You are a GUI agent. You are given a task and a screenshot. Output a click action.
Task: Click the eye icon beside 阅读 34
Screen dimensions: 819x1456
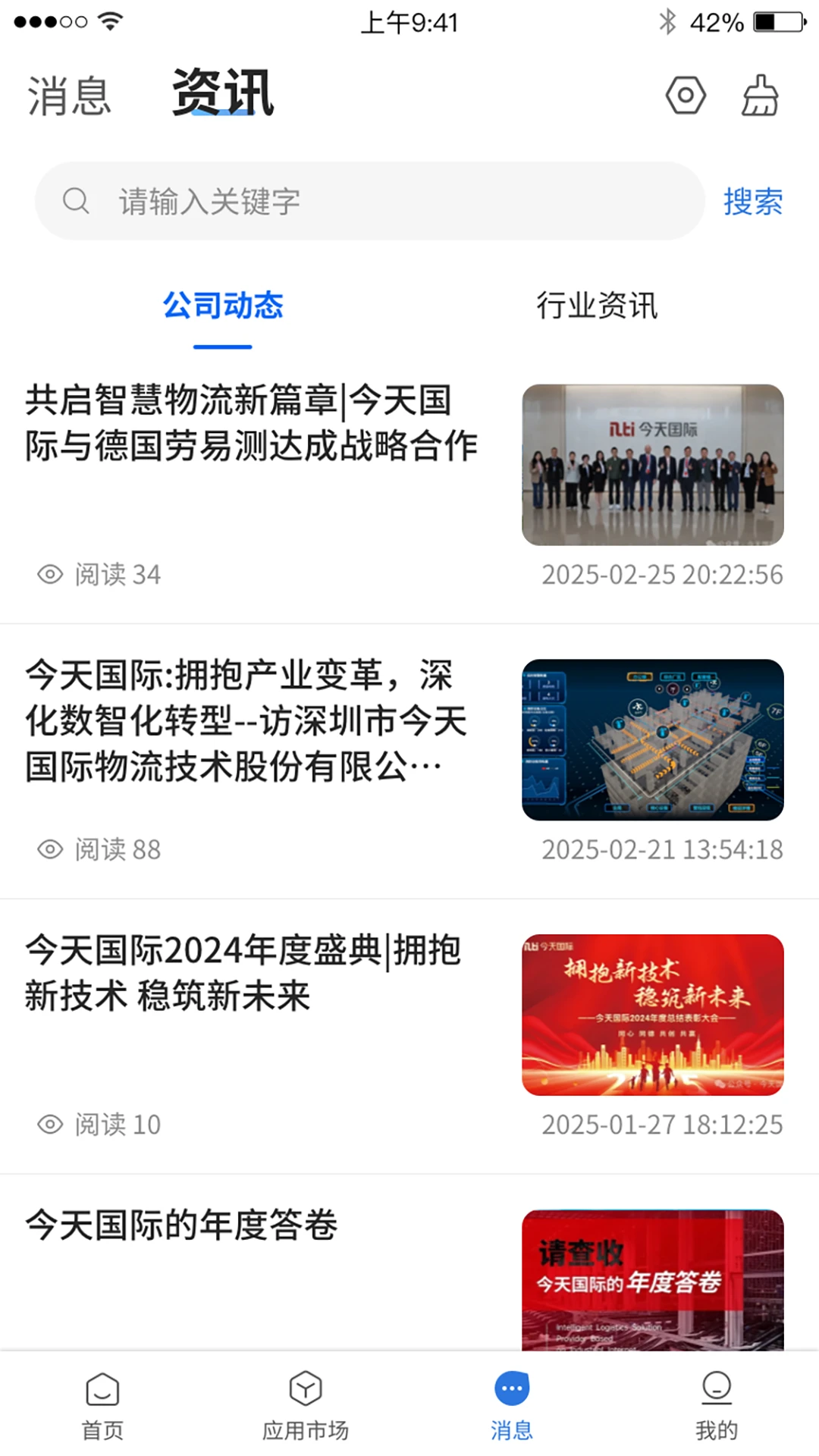(49, 574)
